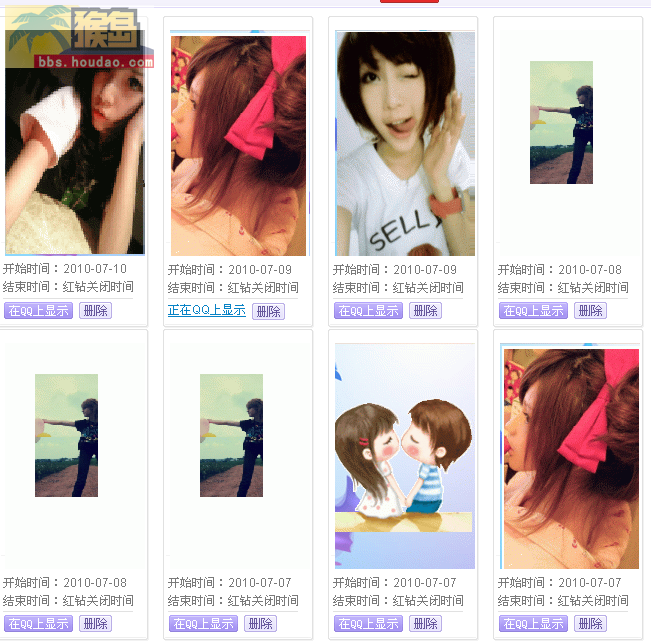Image resolution: width=651 pixels, height=642 pixels.
Task: Delete the cartoon kissing couple card
Action: 425,624
